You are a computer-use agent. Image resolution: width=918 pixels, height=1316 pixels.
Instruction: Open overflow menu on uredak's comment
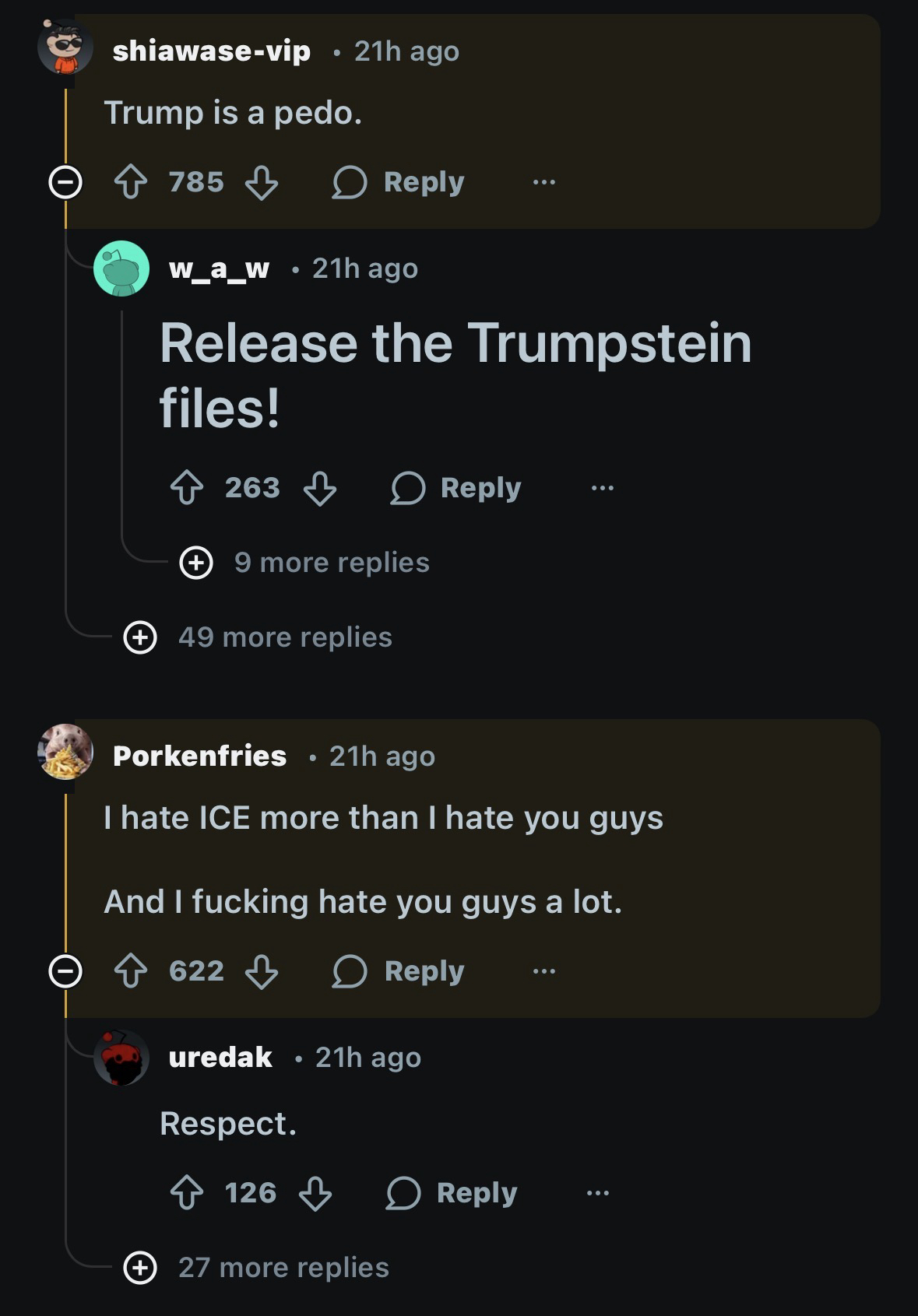[x=598, y=1193]
